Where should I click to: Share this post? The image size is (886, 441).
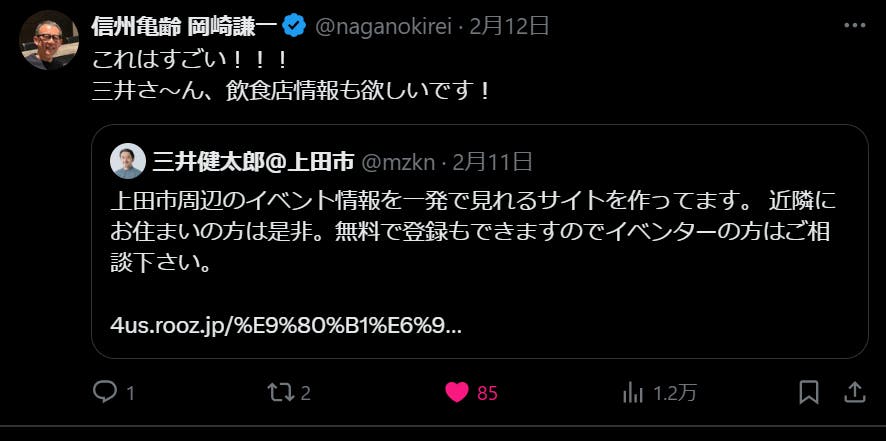tap(856, 391)
